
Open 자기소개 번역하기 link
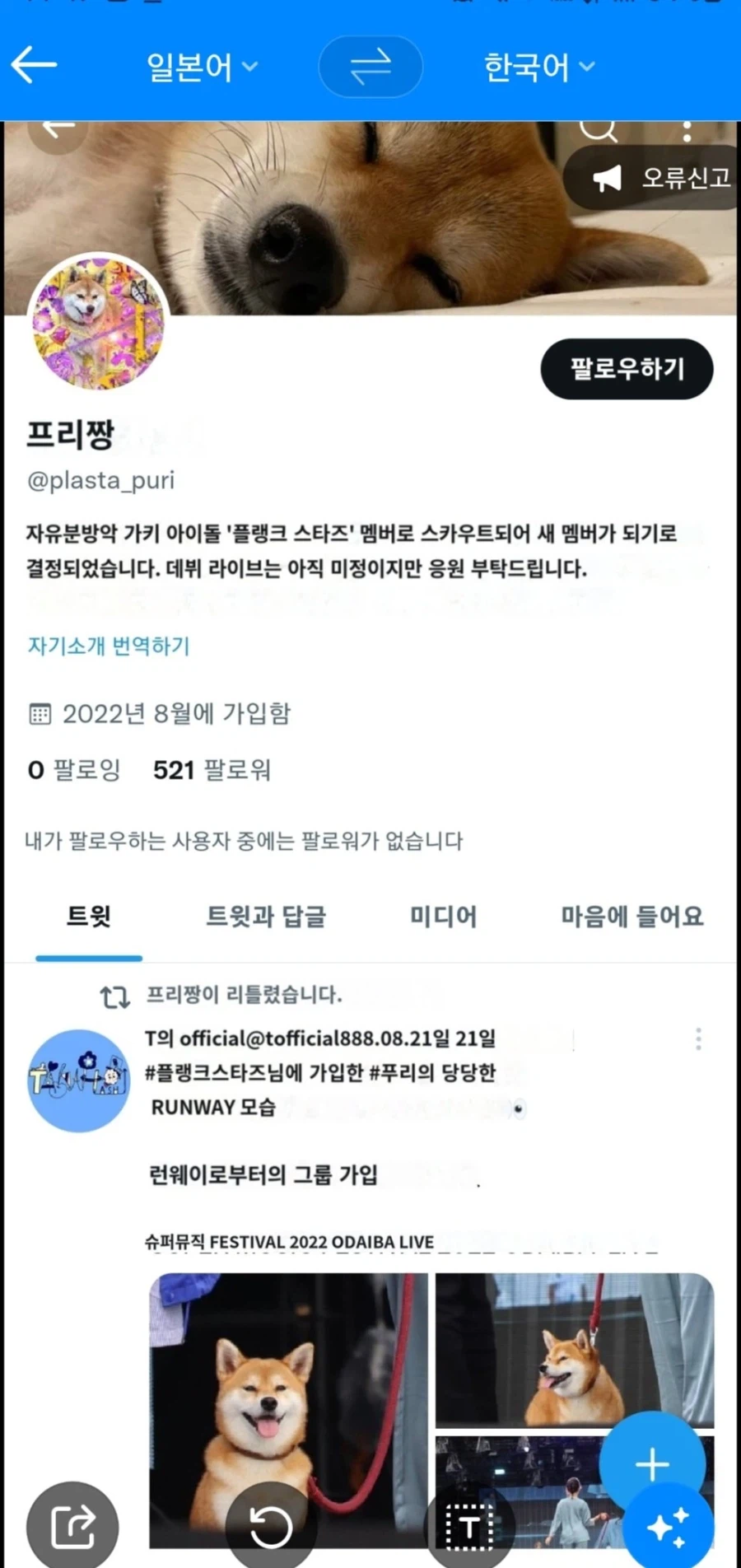click(x=107, y=646)
